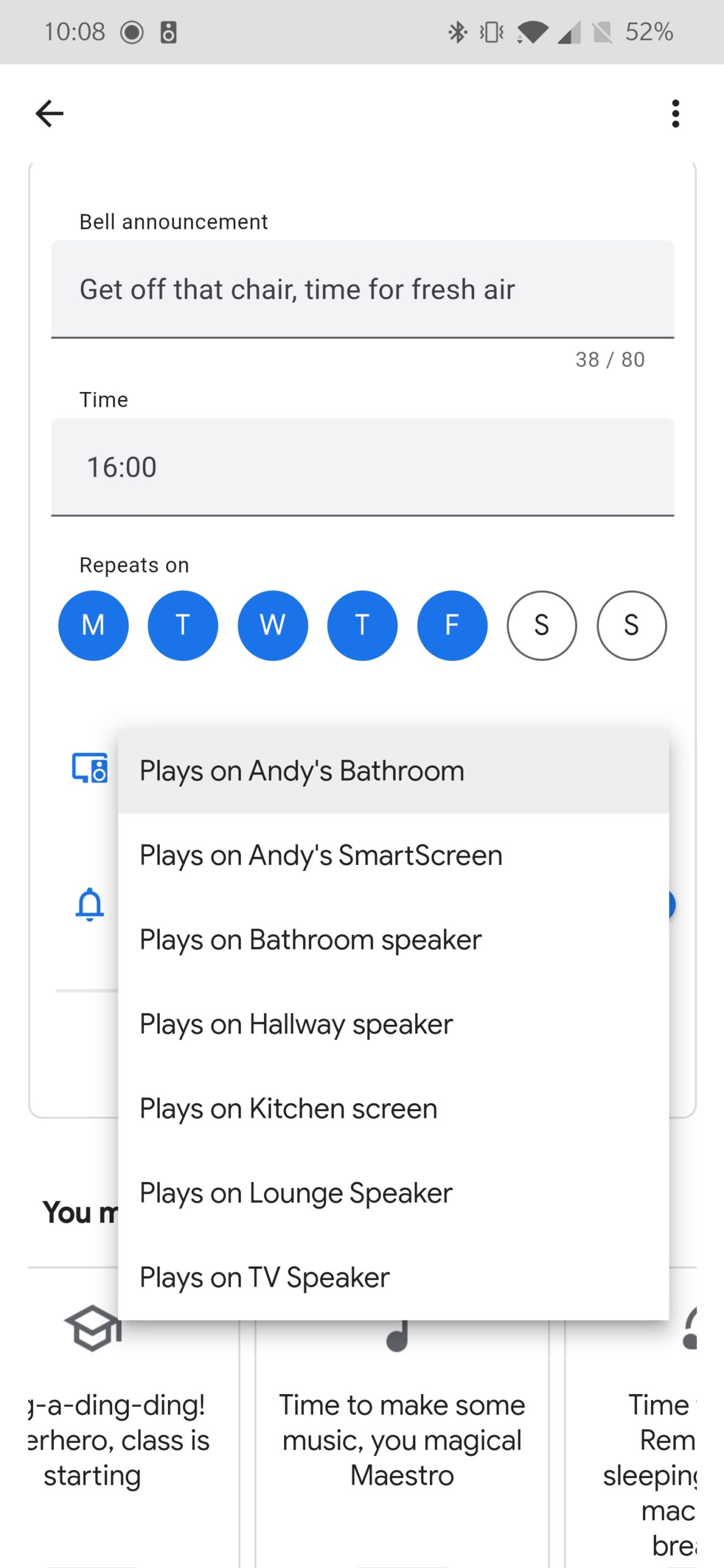The image size is (724, 1568).
Task: Choose Plays on Andy's SmartScreen
Action: pos(393,856)
